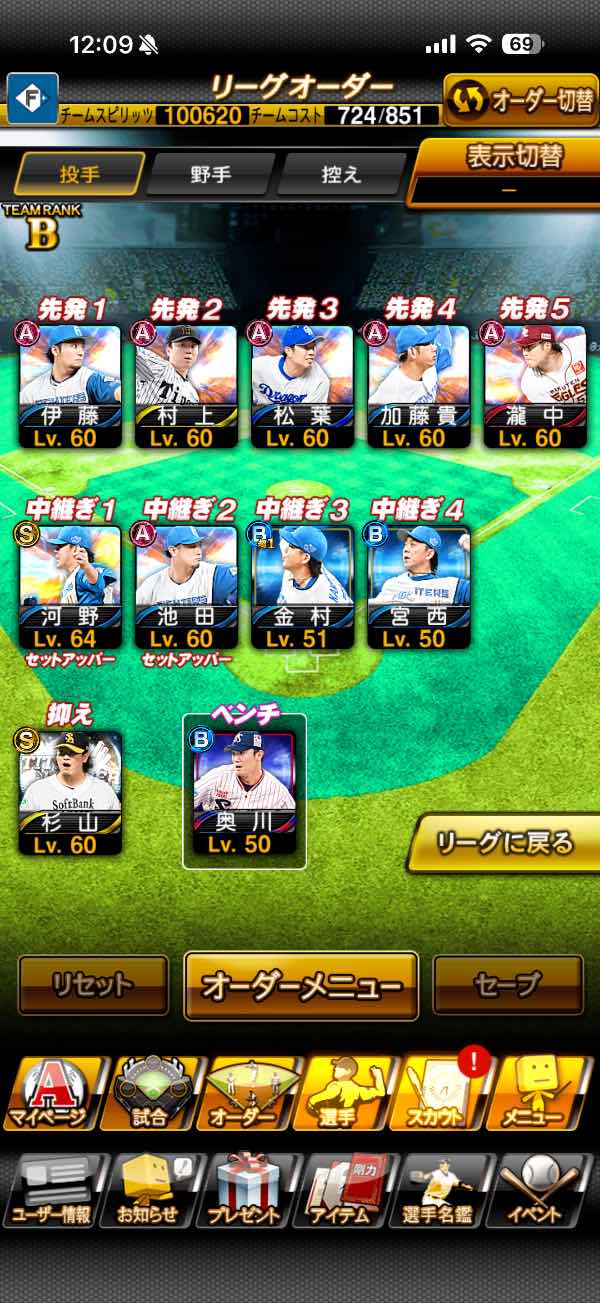600x1303 pixels.
Task: Go to マイページ
Action: point(52,1093)
